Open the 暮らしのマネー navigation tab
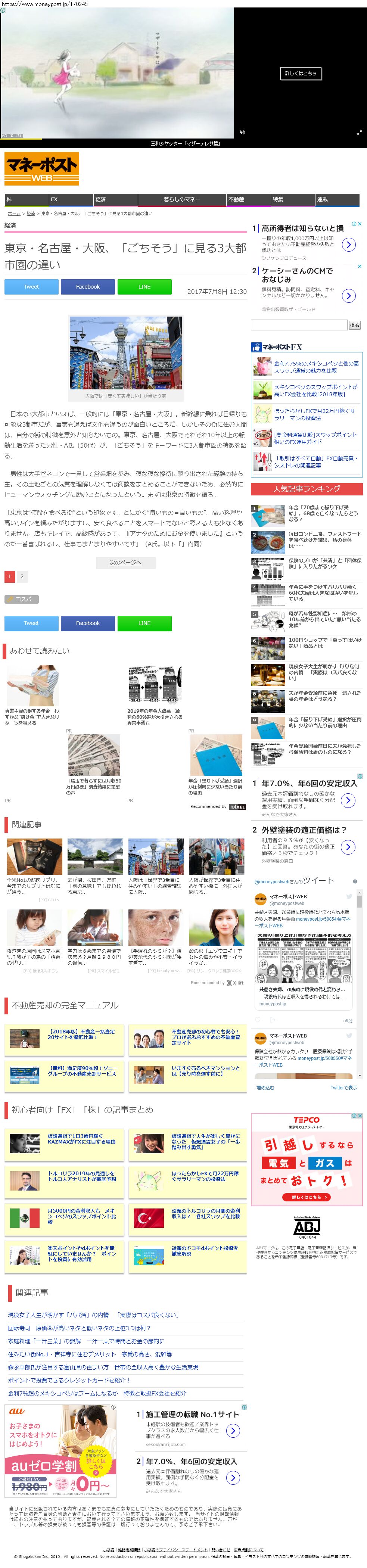 pyautogui.click(x=181, y=200)
